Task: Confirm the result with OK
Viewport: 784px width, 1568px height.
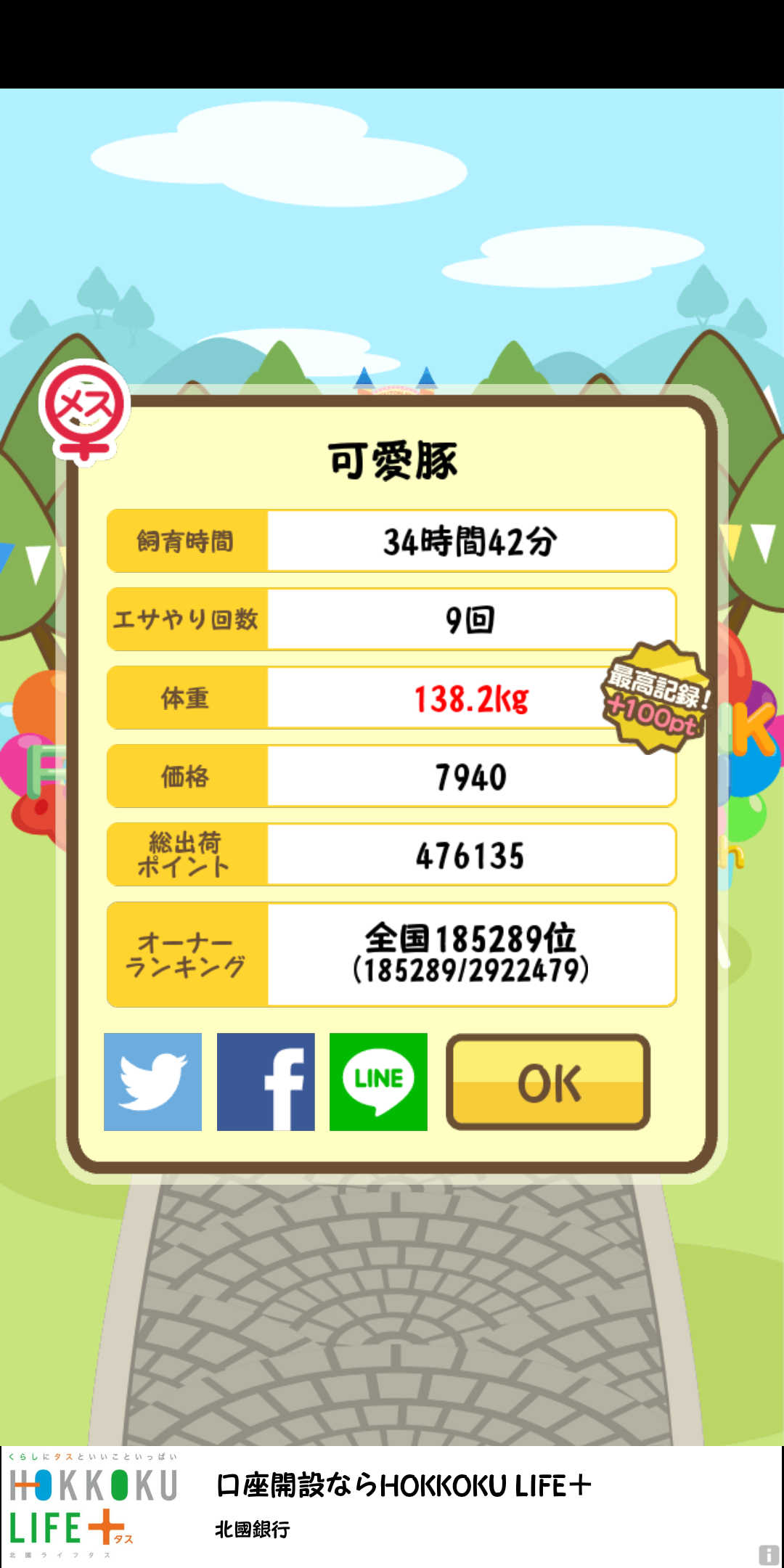Action: (x=548, y=1082)
